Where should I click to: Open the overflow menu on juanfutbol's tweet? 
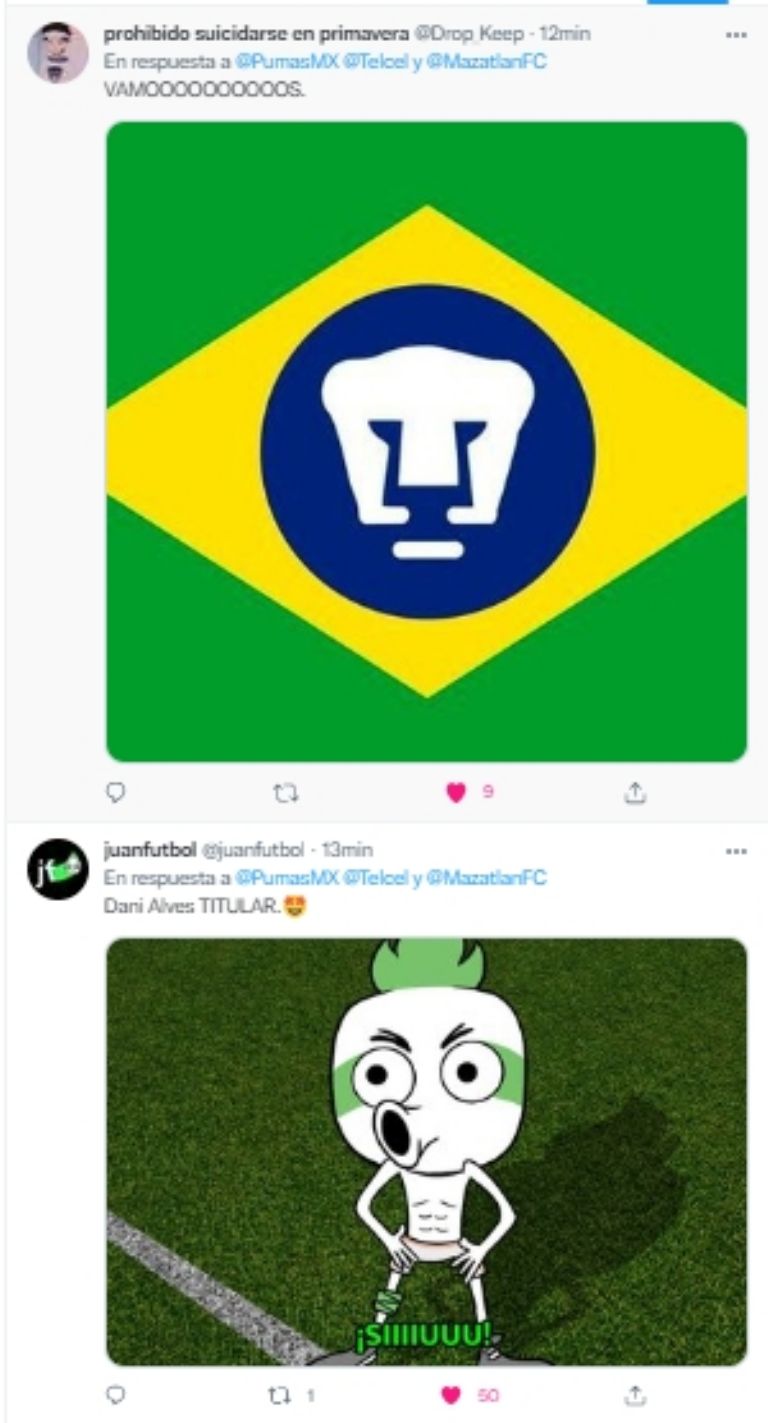pyautogui.click(x=736, y=851)
